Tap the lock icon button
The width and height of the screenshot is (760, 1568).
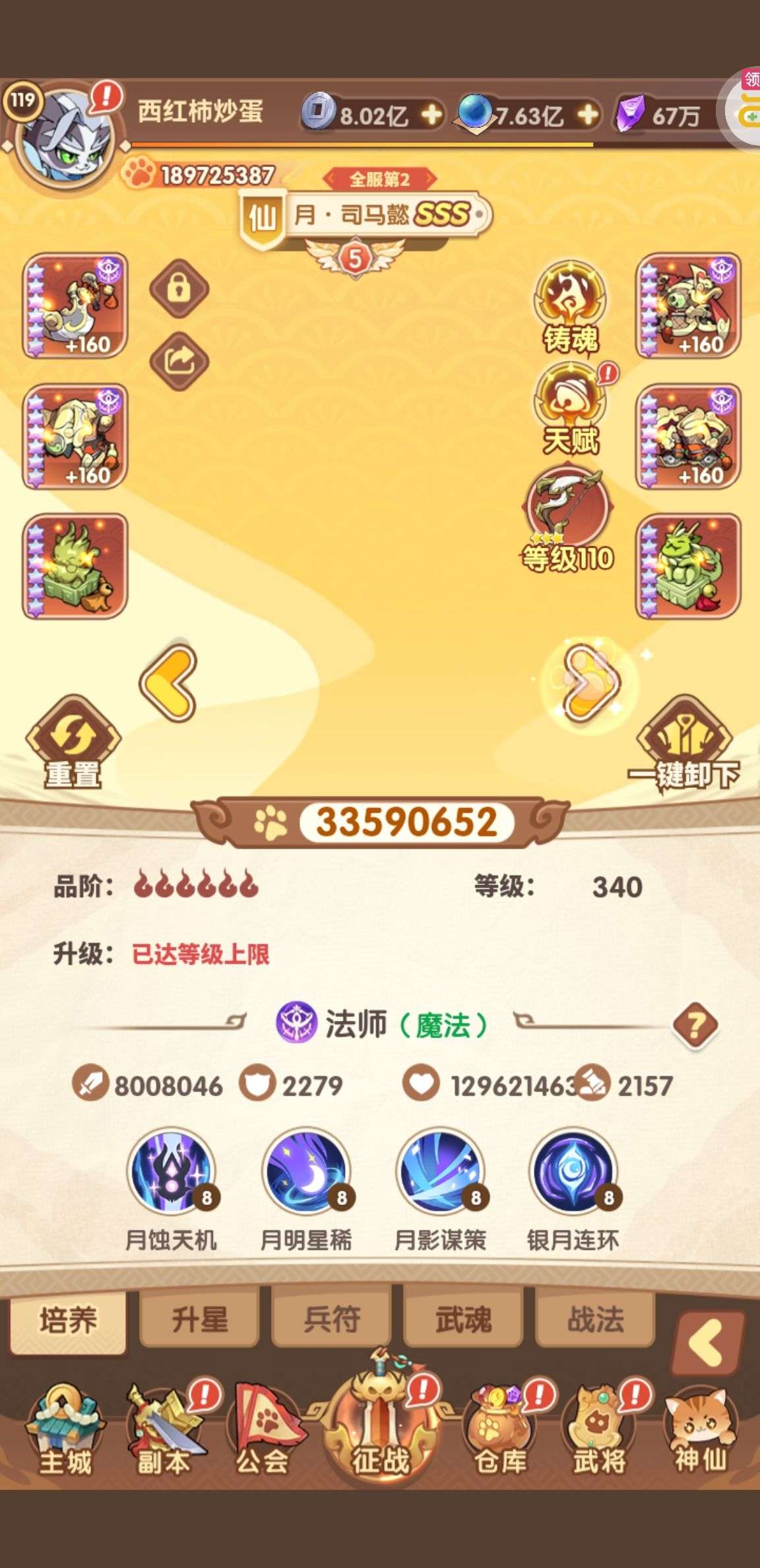coord(179,289)
